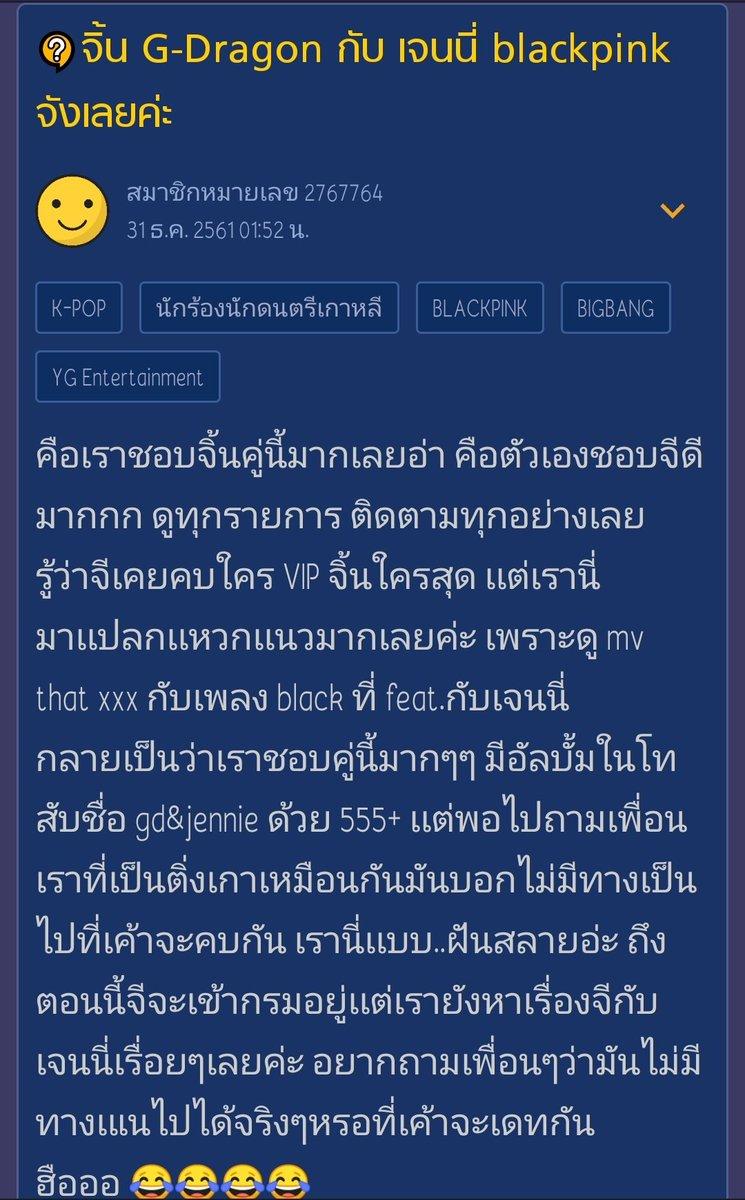
Task: View profile of สมาชิกหมายเลข 2767764
Action: click(x=254, y=193)
